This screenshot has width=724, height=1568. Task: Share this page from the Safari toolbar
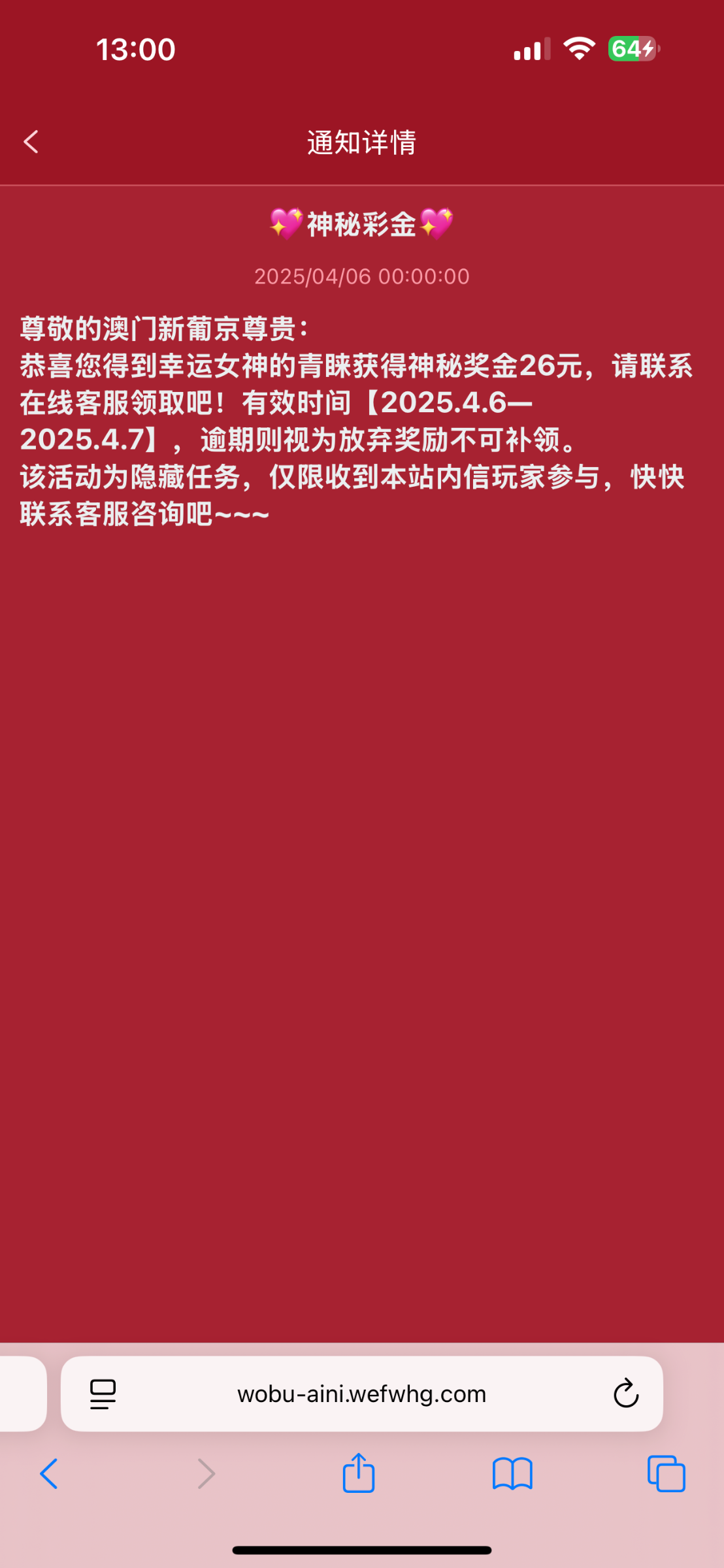(x=359, y=1473)
